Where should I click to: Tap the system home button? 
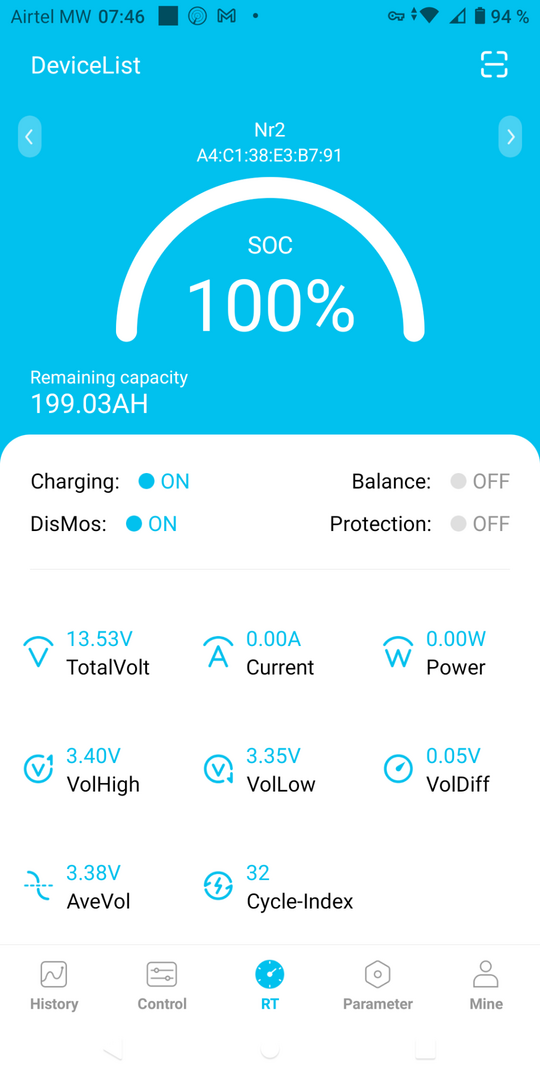click(x=270, y=1049)
